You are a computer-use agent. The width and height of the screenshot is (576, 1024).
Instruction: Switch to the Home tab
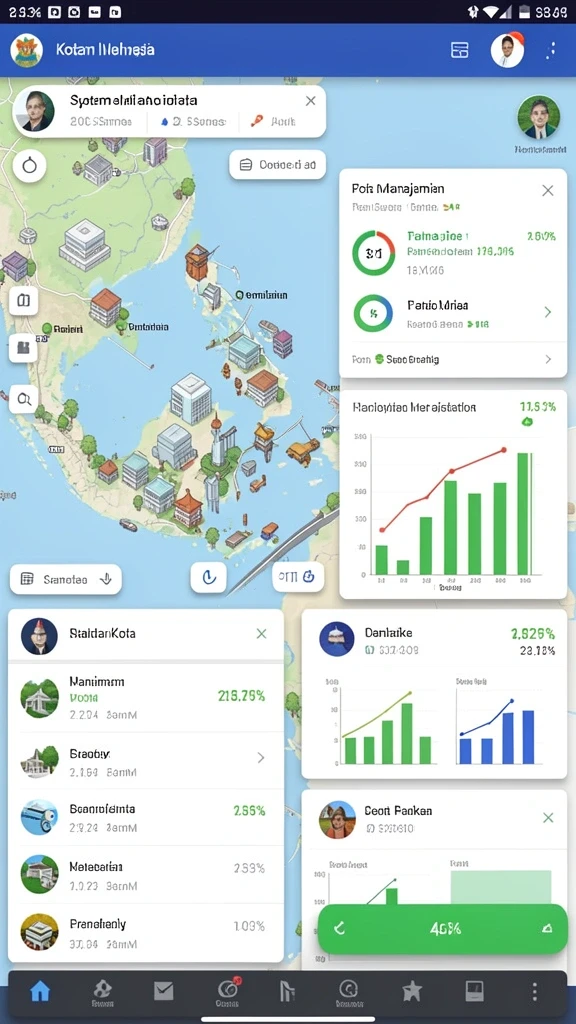pyautogui.click(x=40, y=991)
